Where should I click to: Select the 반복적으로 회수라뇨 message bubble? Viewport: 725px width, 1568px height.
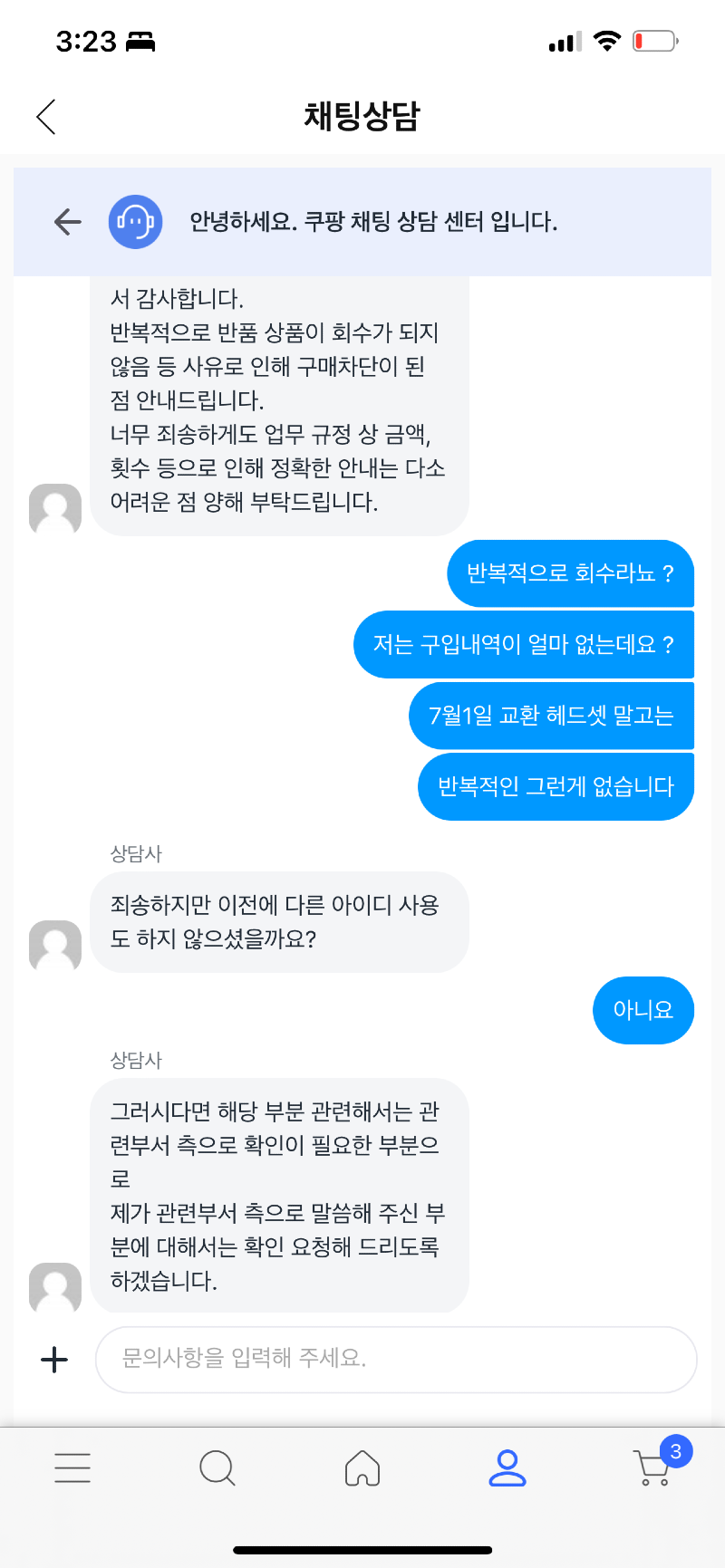coord(570,573)
